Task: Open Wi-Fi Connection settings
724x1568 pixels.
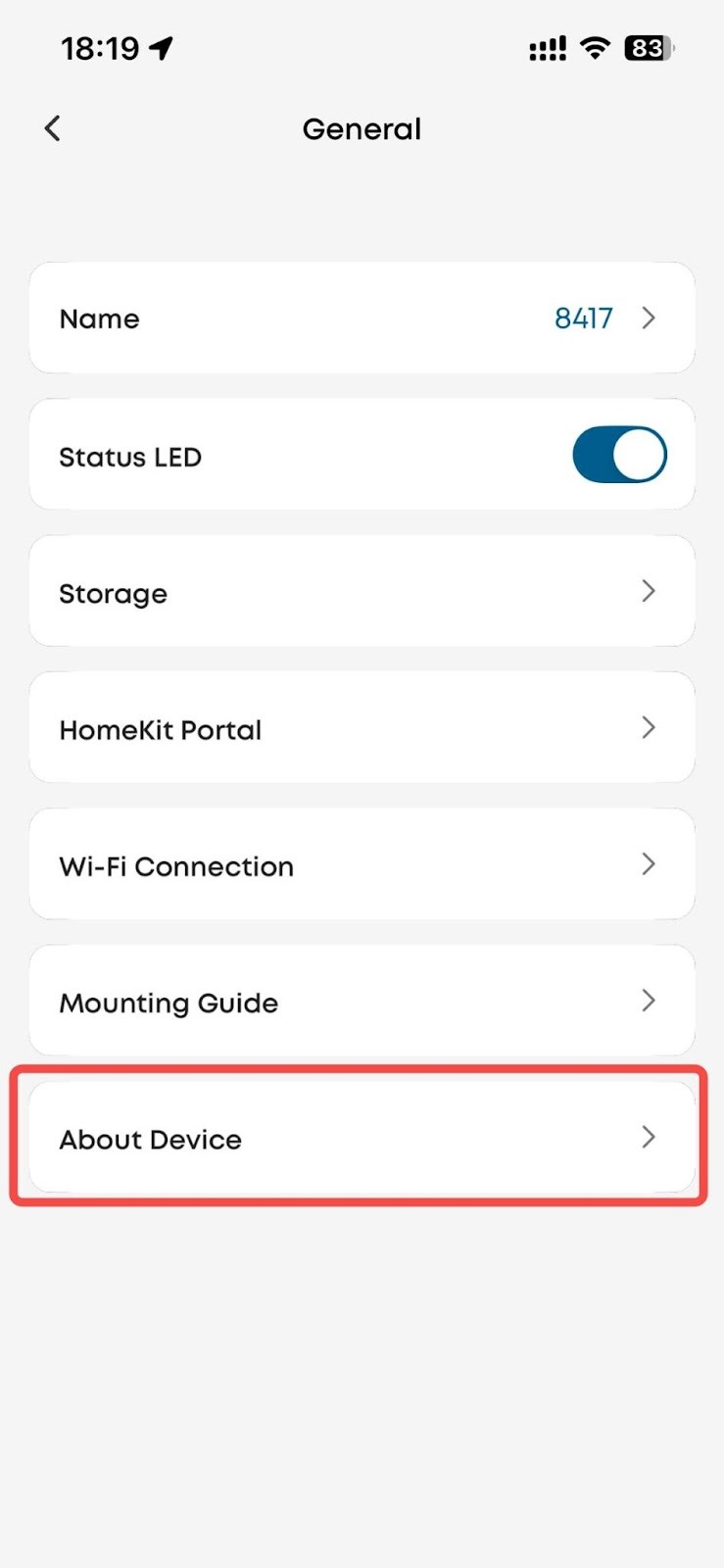Action: (x=362, y=864)
